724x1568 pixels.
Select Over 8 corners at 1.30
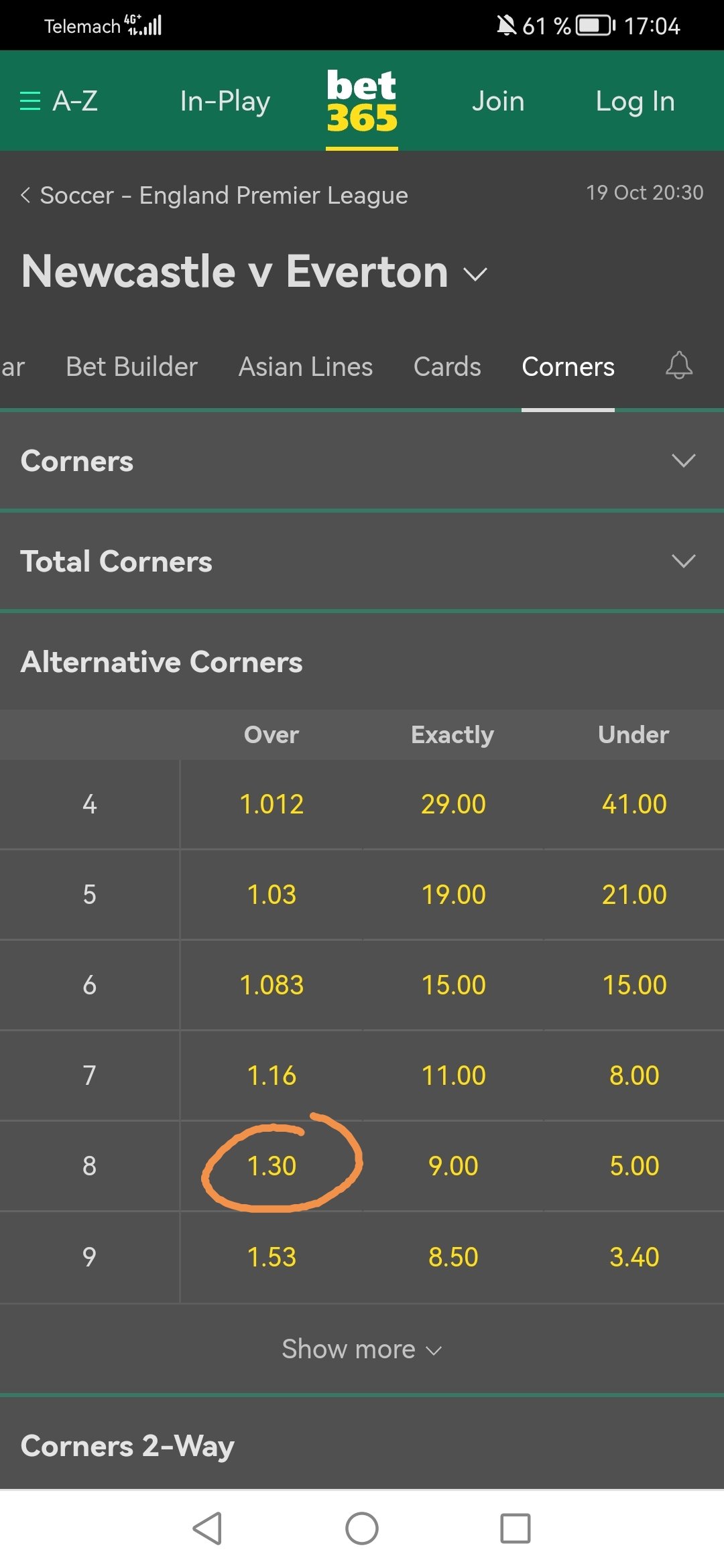tap(271, 1166)
